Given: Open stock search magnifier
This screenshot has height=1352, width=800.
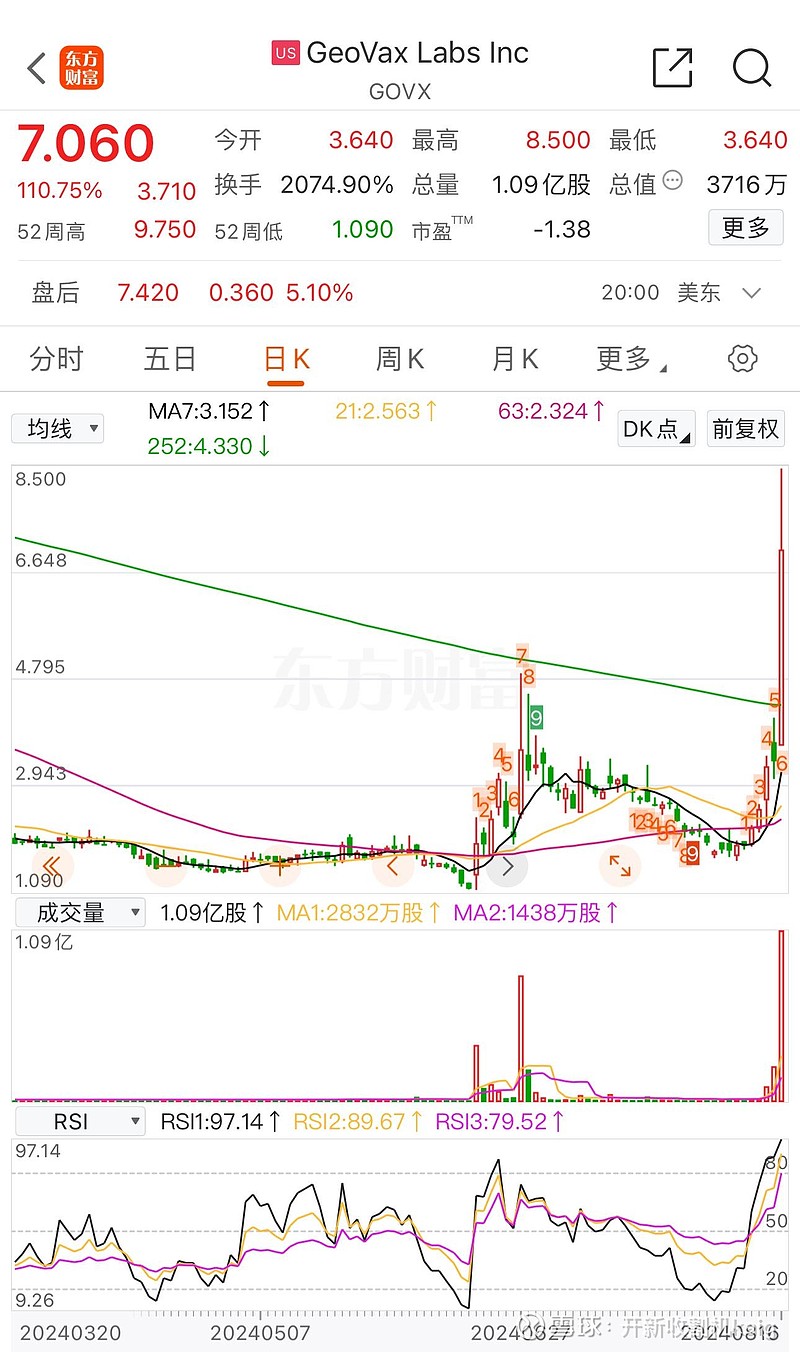Looking at the screenshot, I should (x=752, y=67).
